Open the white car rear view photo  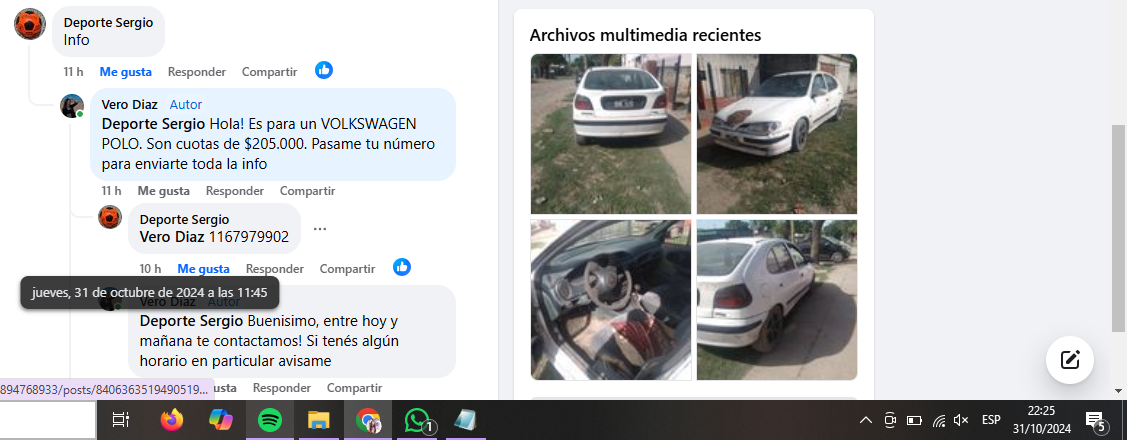(610, 133)
